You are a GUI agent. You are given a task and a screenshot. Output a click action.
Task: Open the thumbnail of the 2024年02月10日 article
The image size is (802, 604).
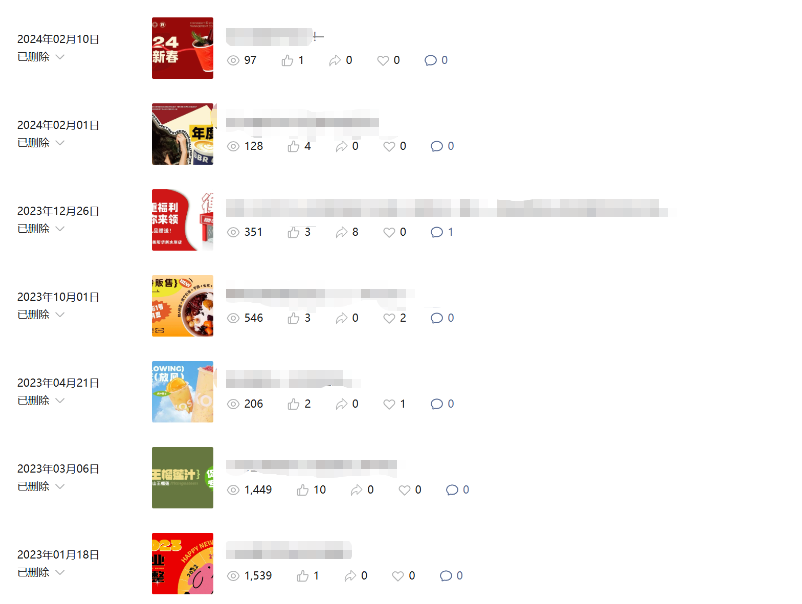[x=182, y=48]
